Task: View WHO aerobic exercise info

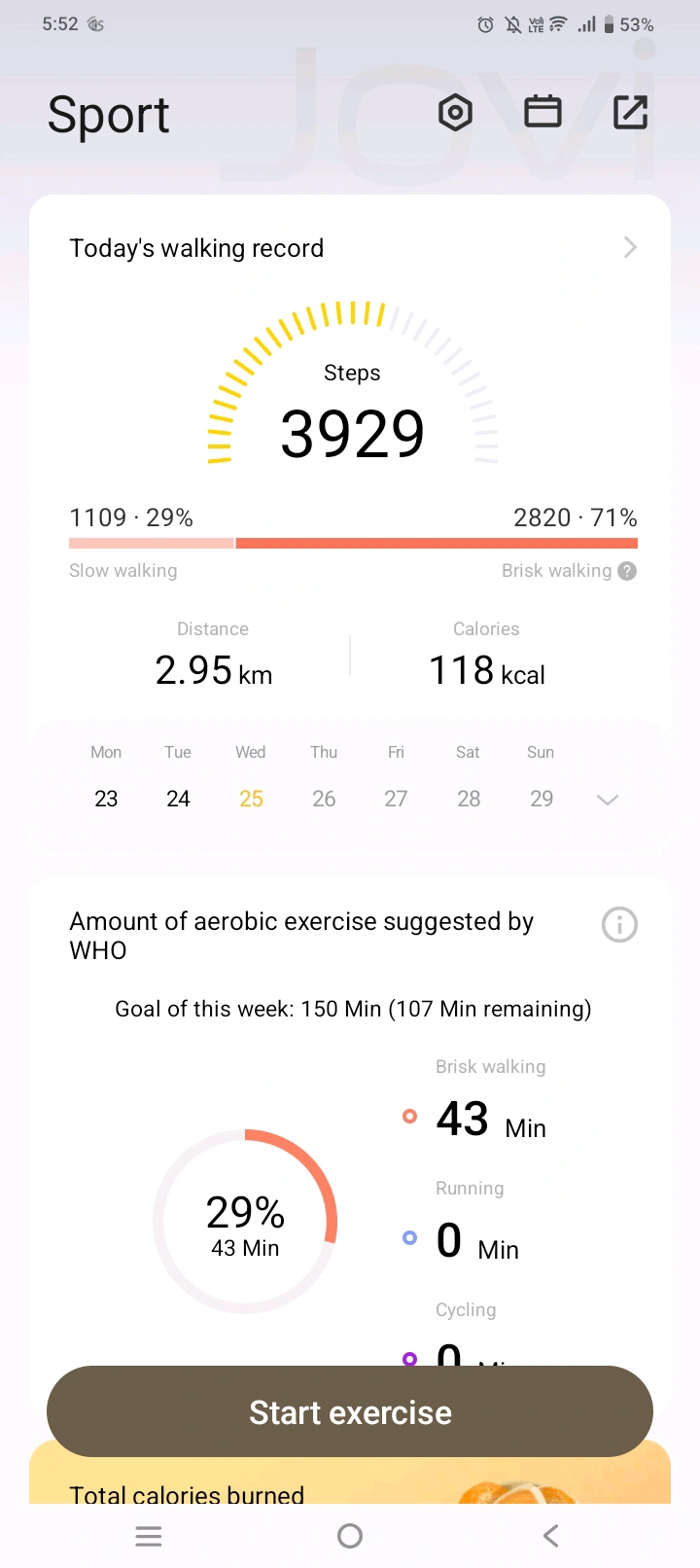Action: coord(619,924)
